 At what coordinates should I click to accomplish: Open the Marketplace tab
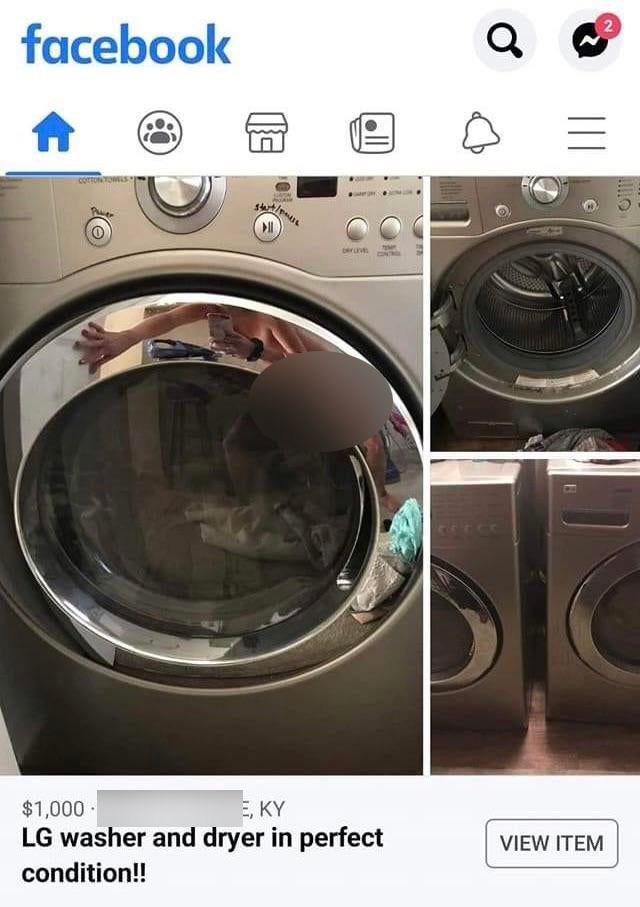[266, 133]
